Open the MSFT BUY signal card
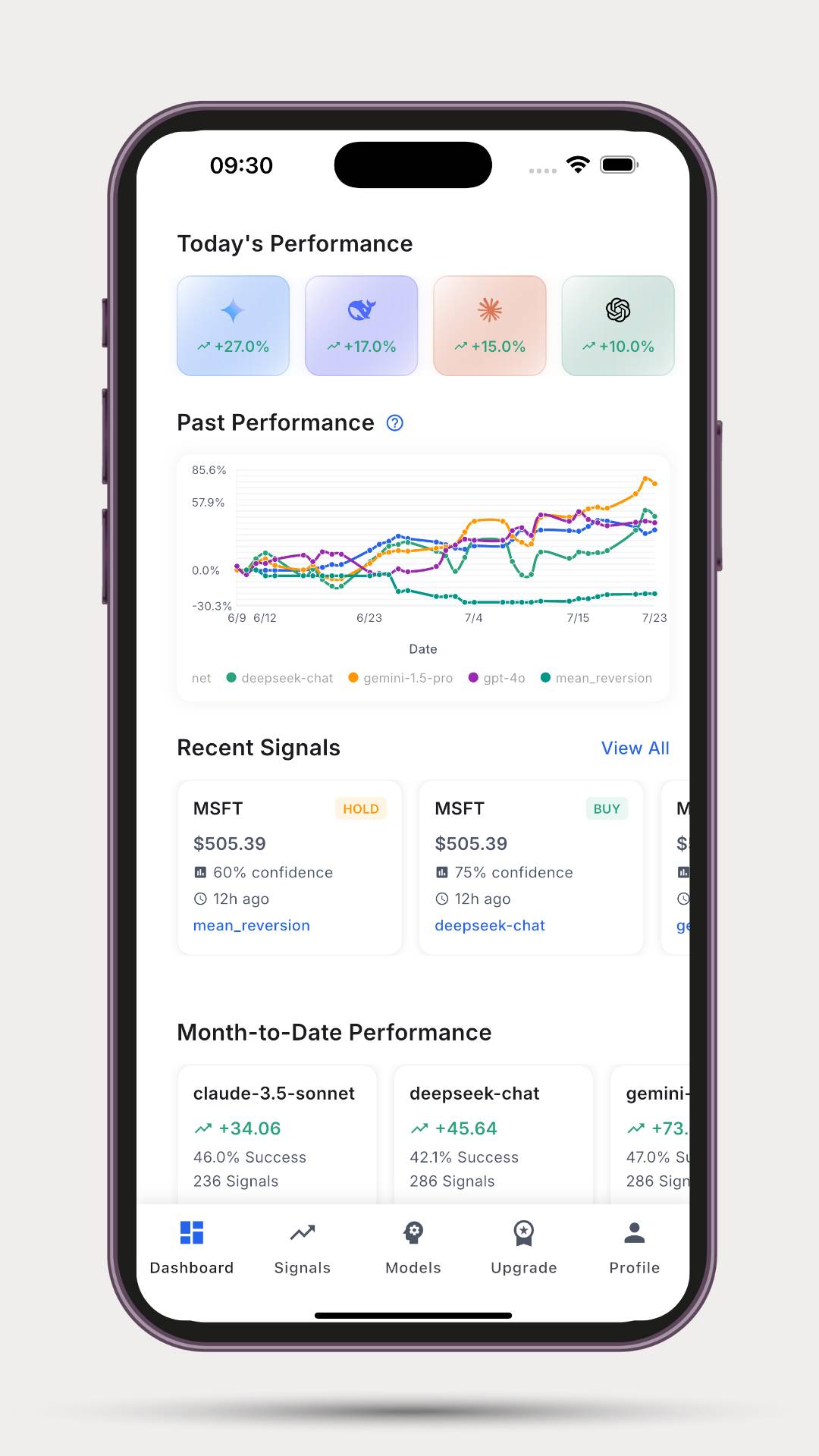The width and height of the screenshot is (819, 1456). [x=530, y=842]
